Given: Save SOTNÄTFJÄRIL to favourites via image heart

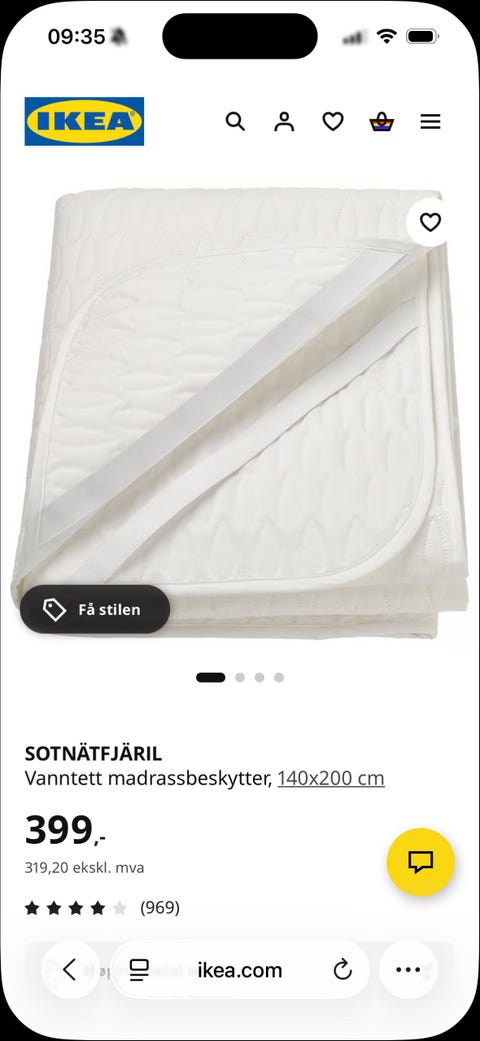Looking at the screenshot, I should pos(430,222).
